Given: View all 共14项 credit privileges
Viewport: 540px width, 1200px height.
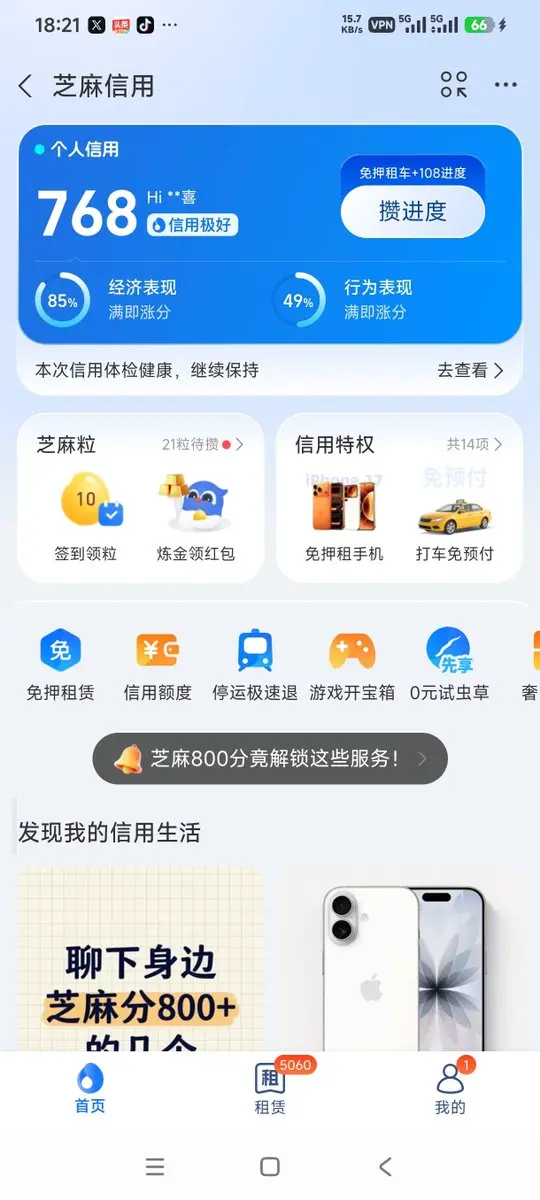Looking at the screenshot, I should 474,444.
